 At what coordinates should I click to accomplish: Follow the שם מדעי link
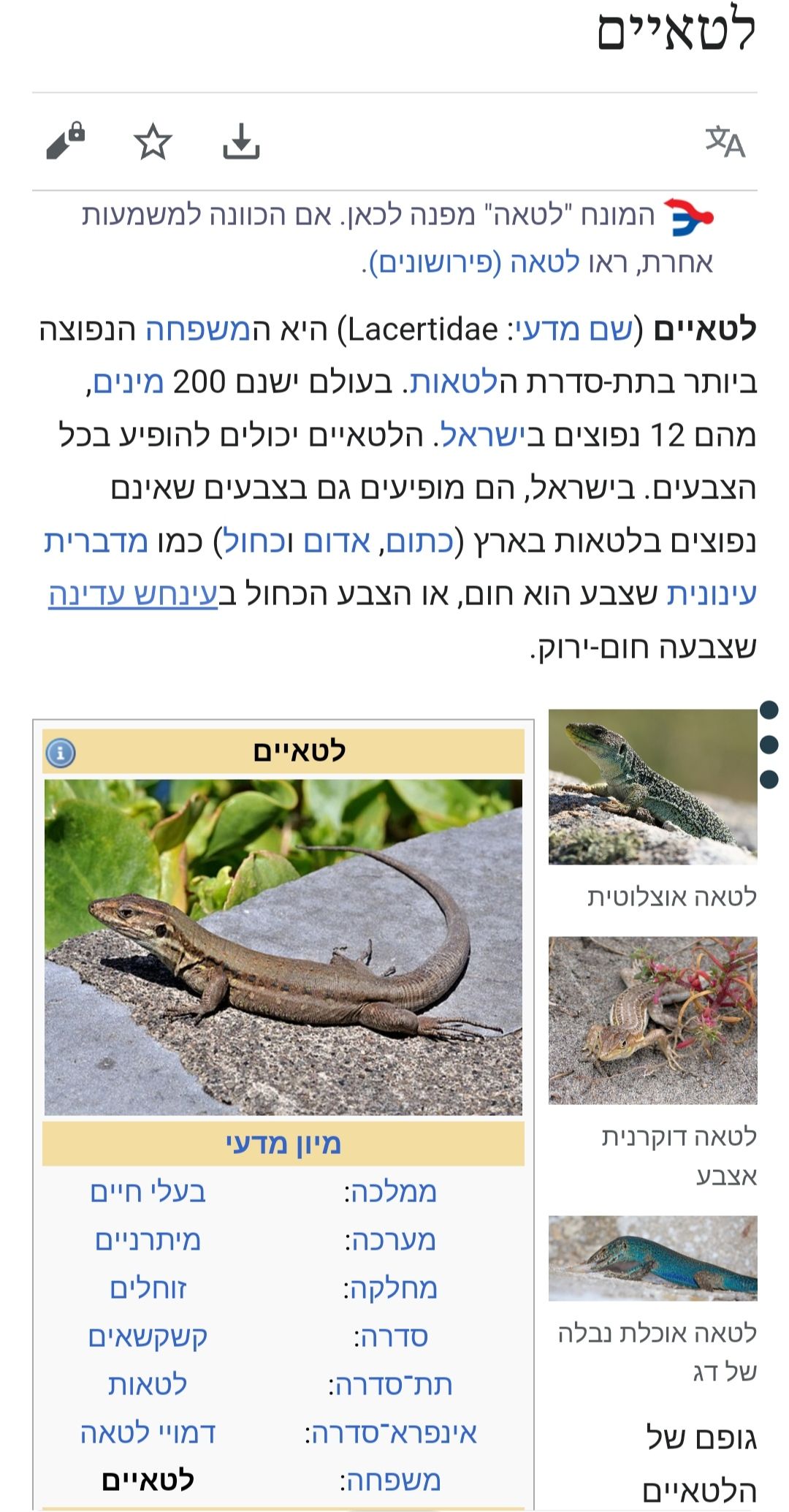570,330
